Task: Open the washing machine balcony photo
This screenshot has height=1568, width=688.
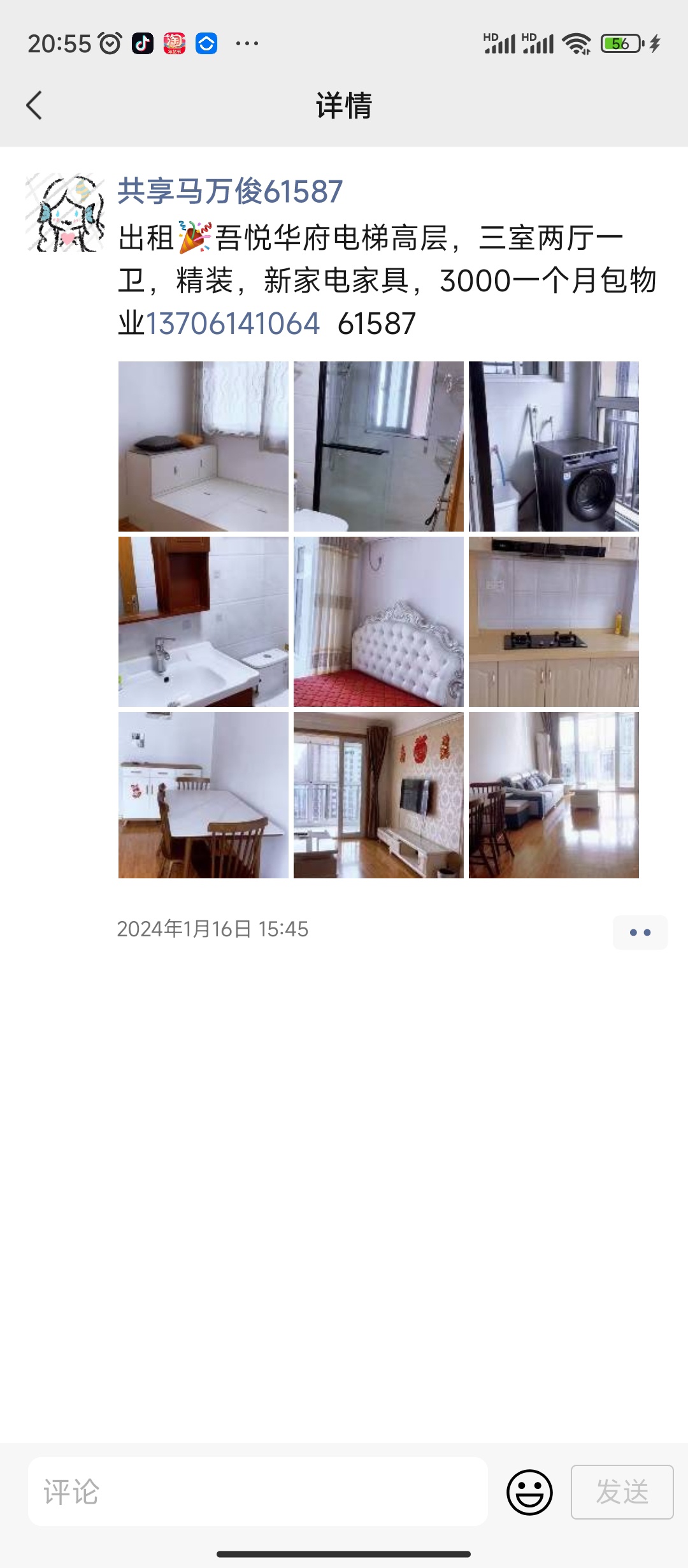Action: click(x=554, y=446)
